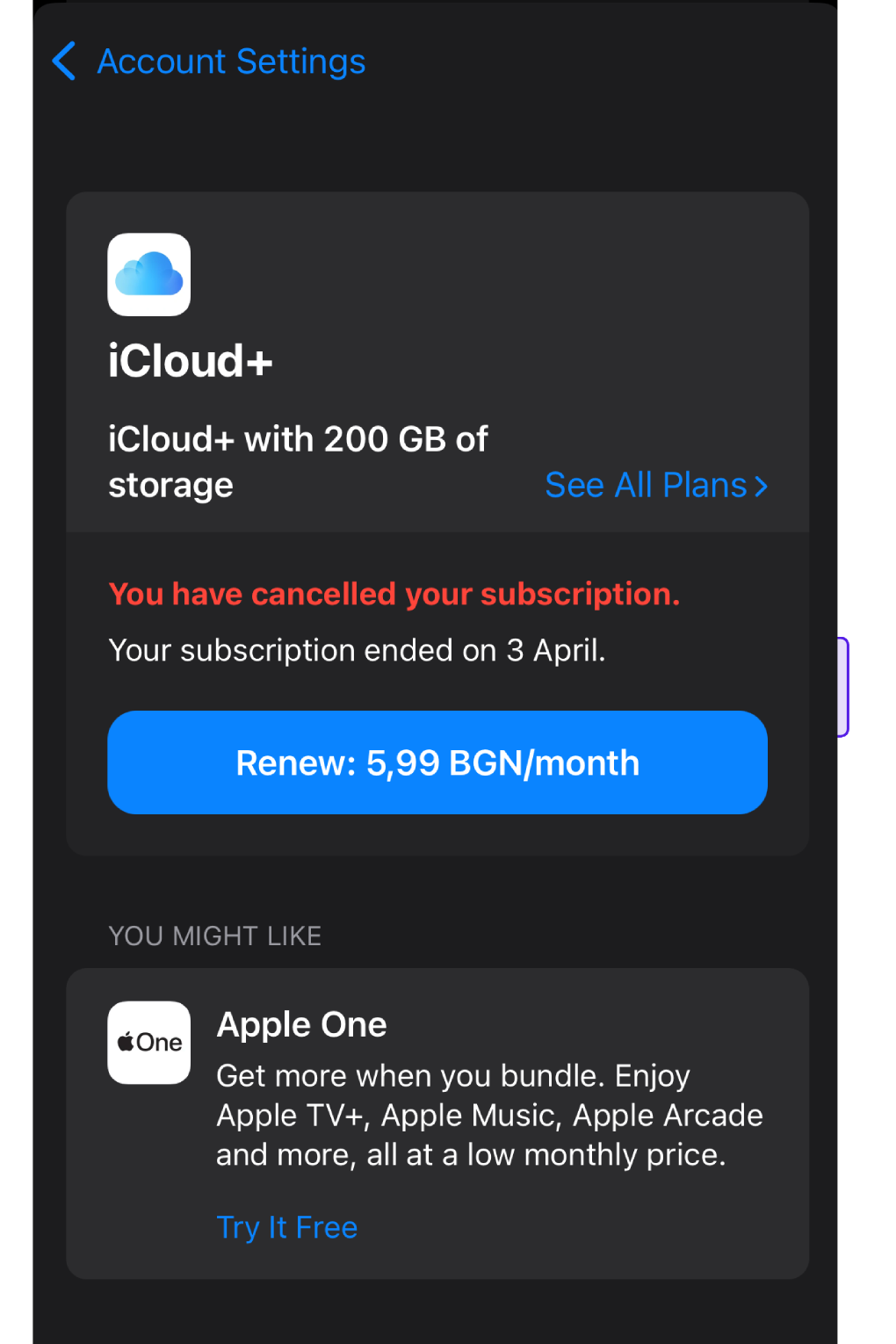Select the subscription ended on 3 April message

356,650
